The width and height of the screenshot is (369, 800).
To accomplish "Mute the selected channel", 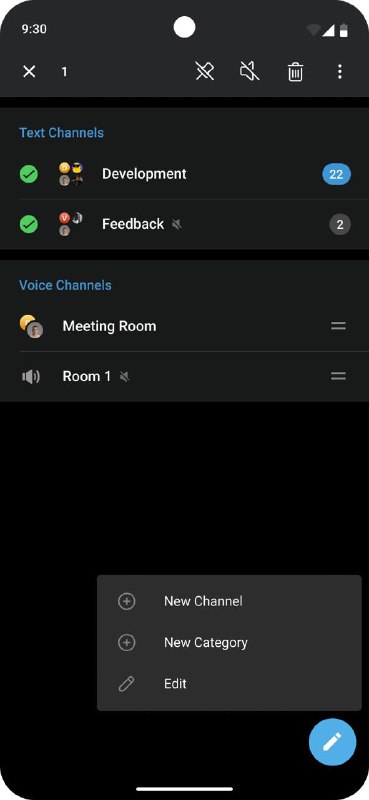I will coord(250,71).
